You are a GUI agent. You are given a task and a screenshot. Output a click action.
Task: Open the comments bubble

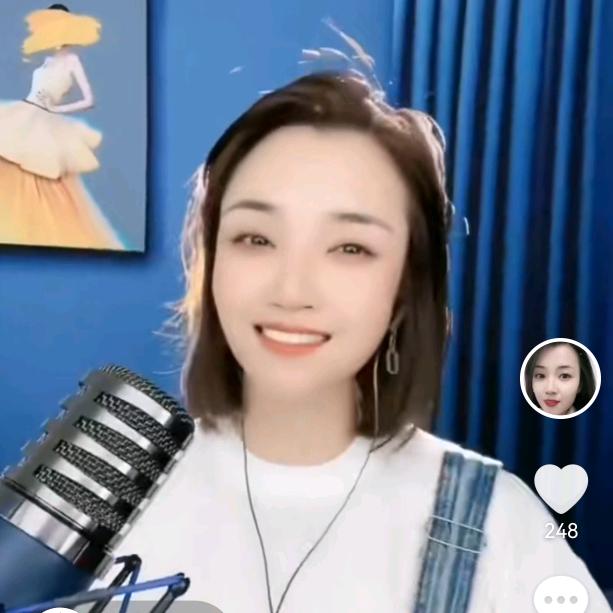[560, 597]
